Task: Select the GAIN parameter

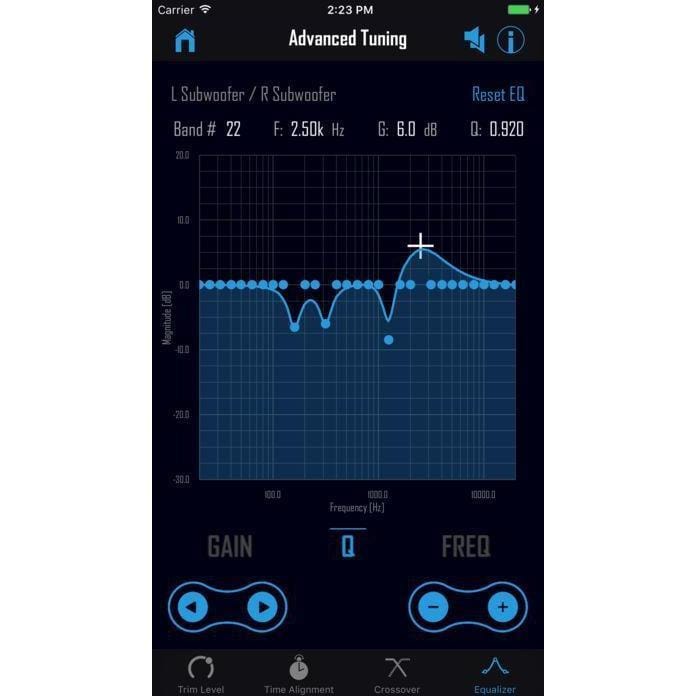Action: [x=230, y=547]
